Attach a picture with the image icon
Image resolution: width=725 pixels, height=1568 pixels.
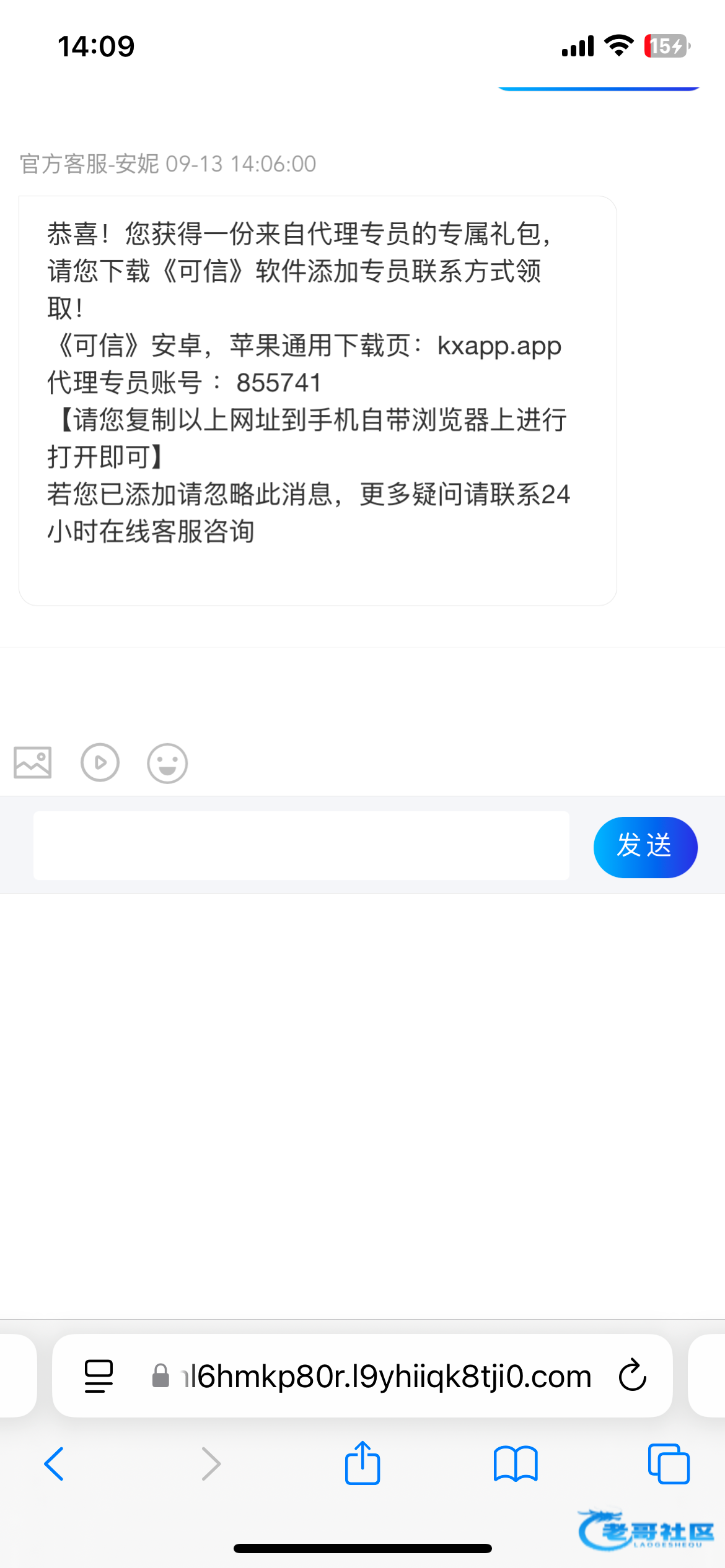(x=33, y=762)
